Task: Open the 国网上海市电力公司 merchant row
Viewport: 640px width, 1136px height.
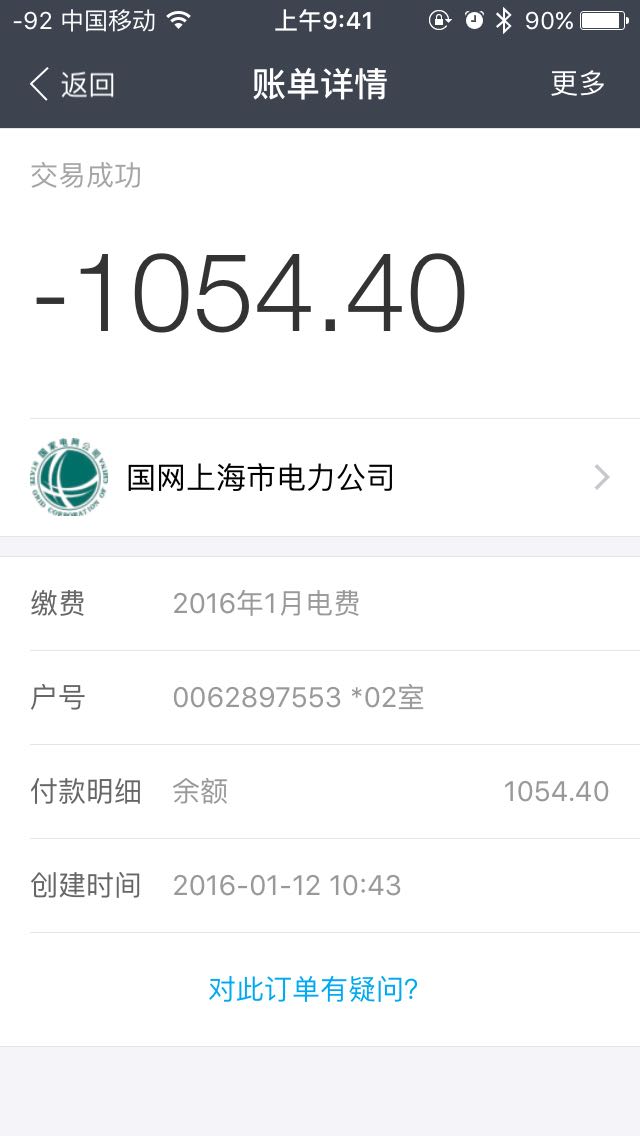Action: tap(320, 478)
